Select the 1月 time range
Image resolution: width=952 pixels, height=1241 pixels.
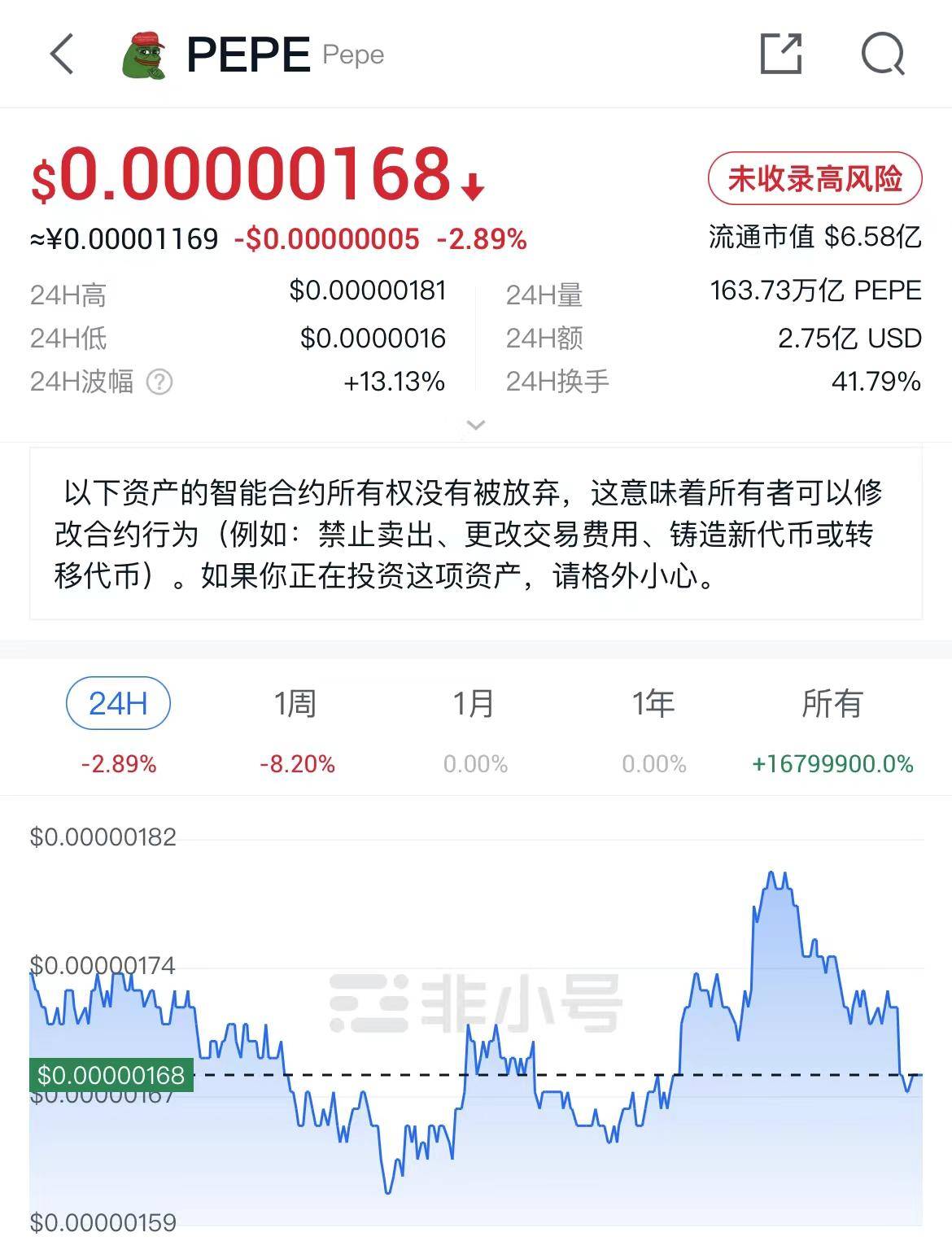coord(474,703)
